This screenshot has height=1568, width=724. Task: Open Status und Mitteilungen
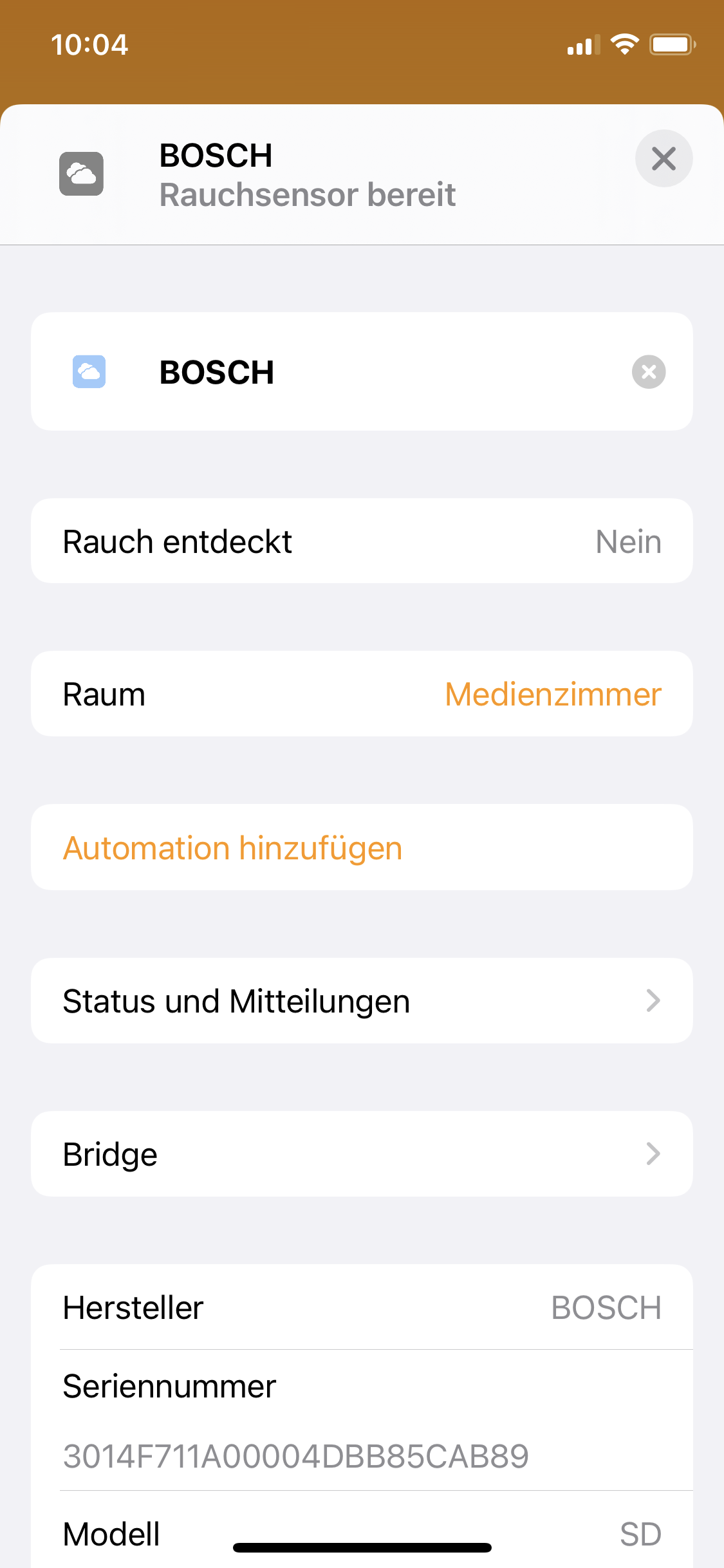click(362, 1001)
